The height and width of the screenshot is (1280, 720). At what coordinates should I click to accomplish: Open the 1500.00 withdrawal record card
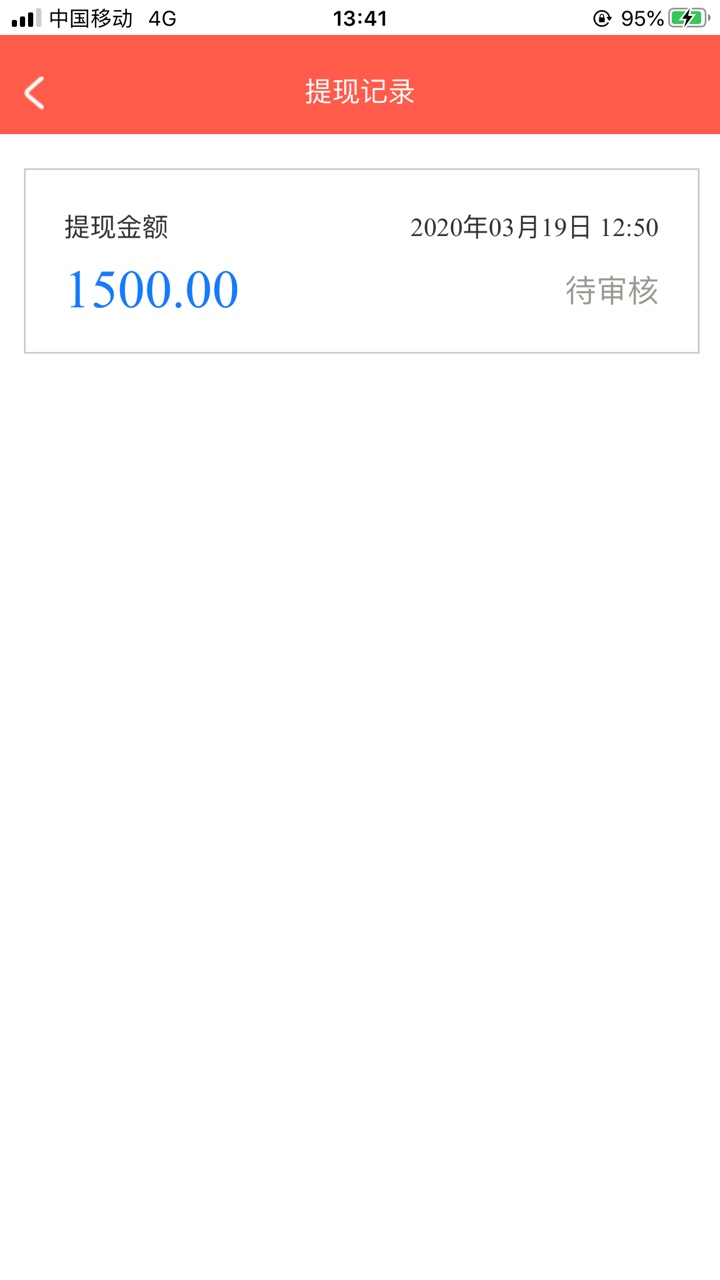coord(361,261)
